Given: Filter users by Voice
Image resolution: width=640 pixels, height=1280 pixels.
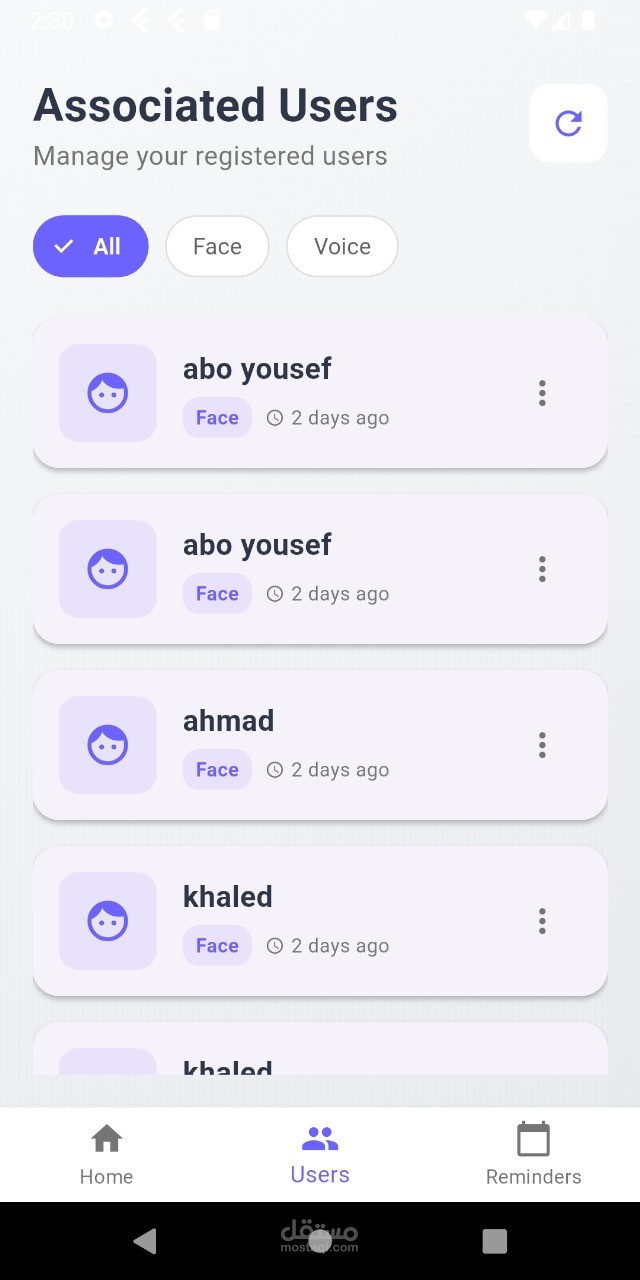Looking at the screenshot, I should click(342, 246).
